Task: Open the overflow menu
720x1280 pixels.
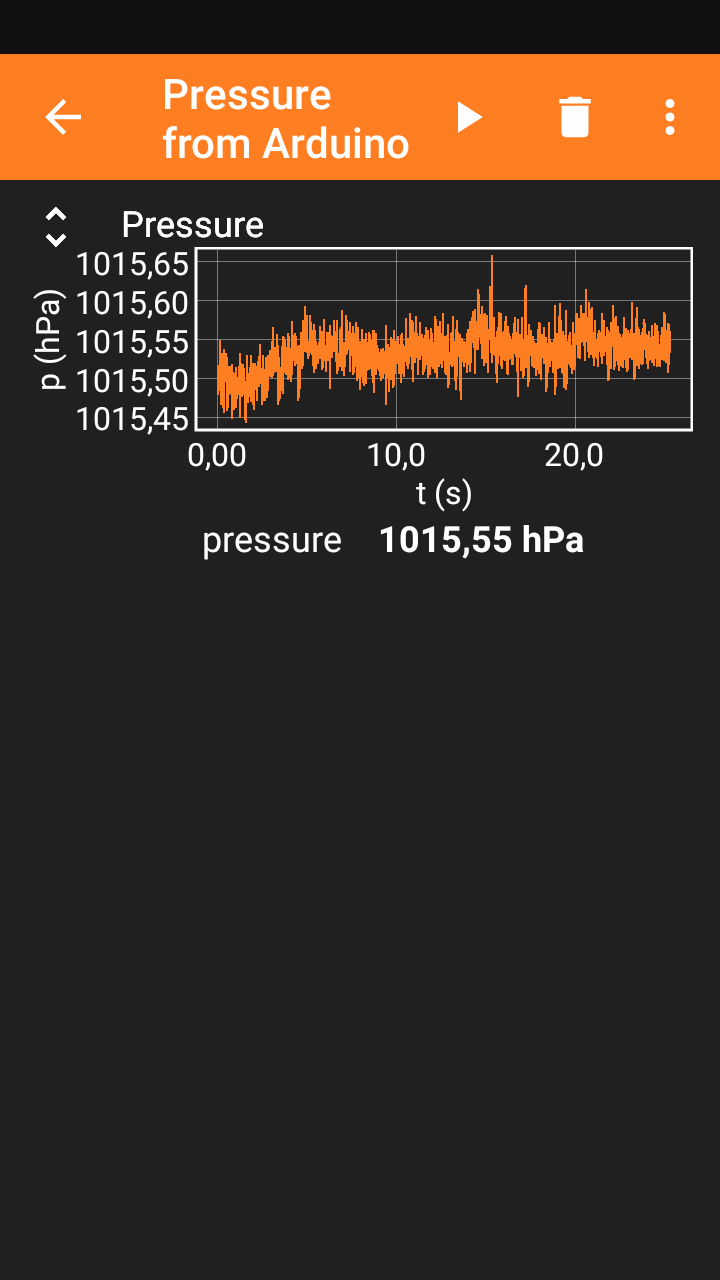Action: coord(669,118)
